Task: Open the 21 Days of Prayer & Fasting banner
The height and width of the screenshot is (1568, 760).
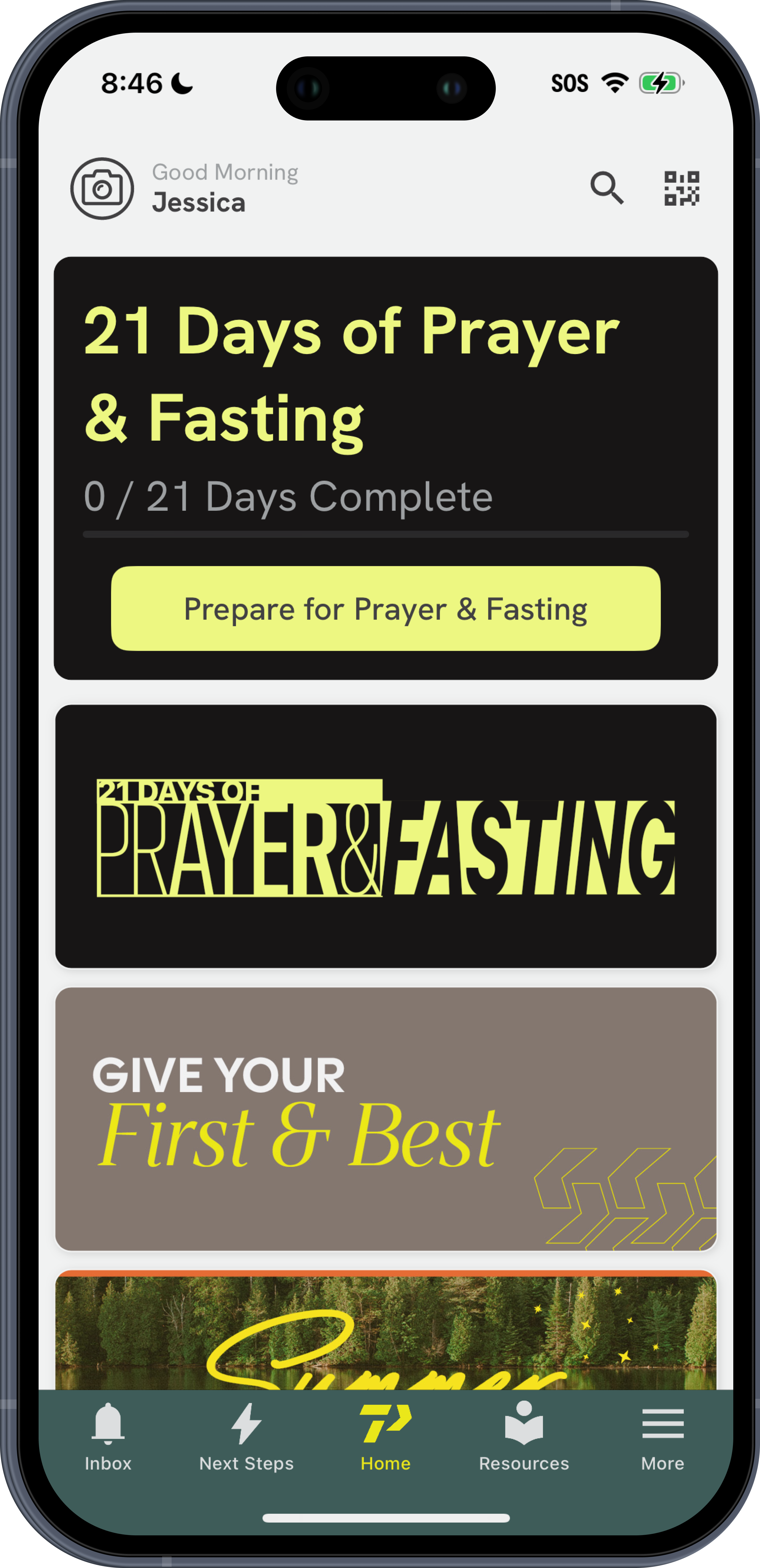Action: coord(385,836)
